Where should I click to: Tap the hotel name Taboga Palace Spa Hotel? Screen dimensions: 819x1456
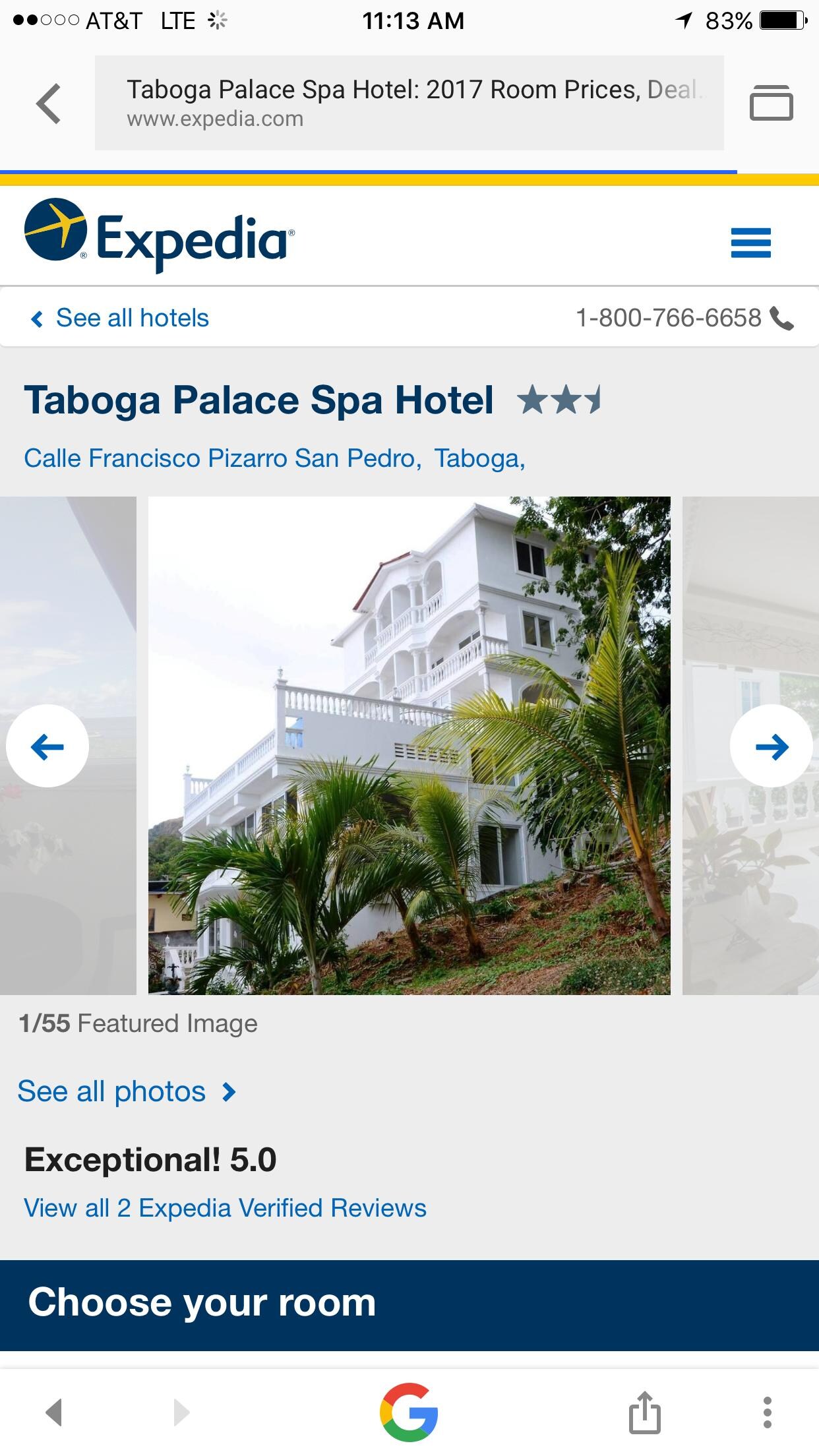click(259, 399)
